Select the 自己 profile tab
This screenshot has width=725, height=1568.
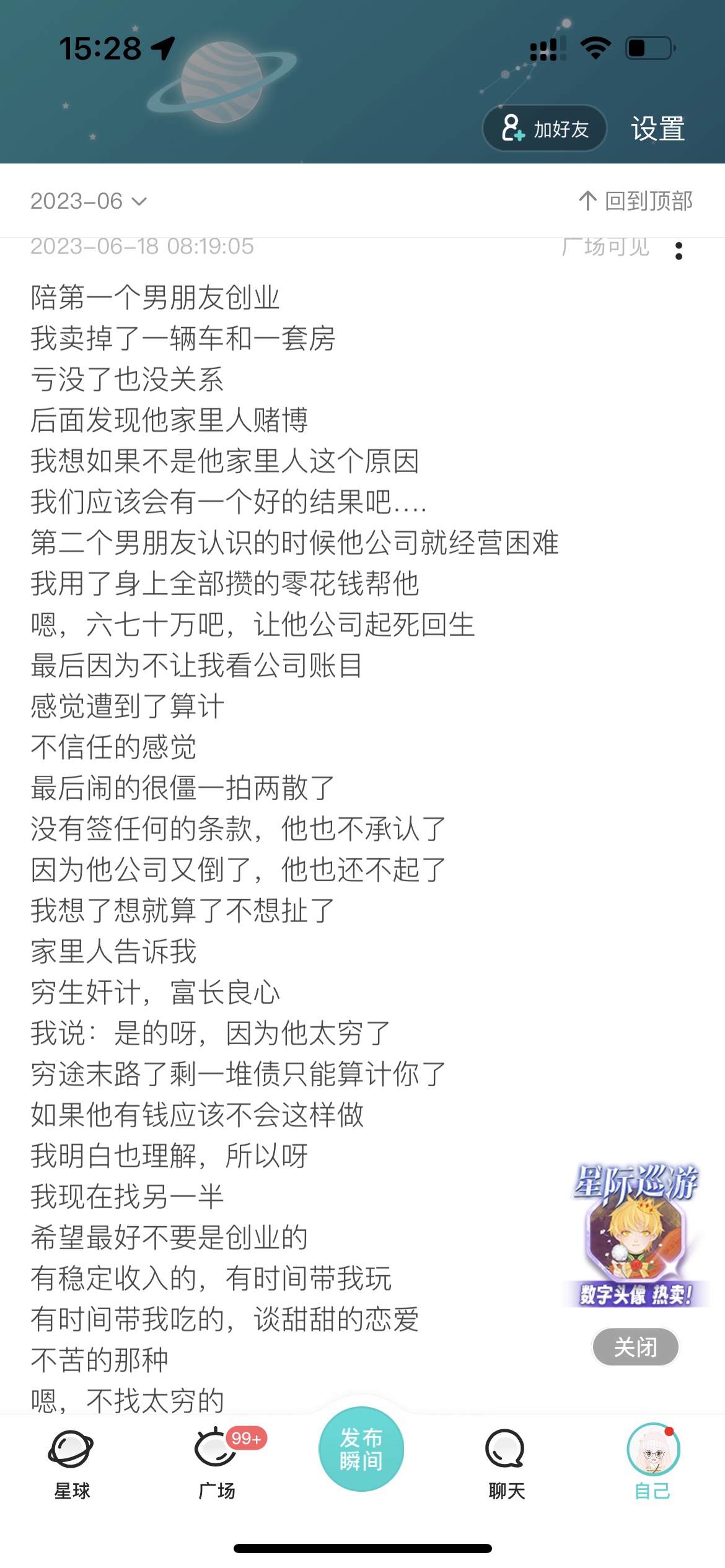(652, 1462)
